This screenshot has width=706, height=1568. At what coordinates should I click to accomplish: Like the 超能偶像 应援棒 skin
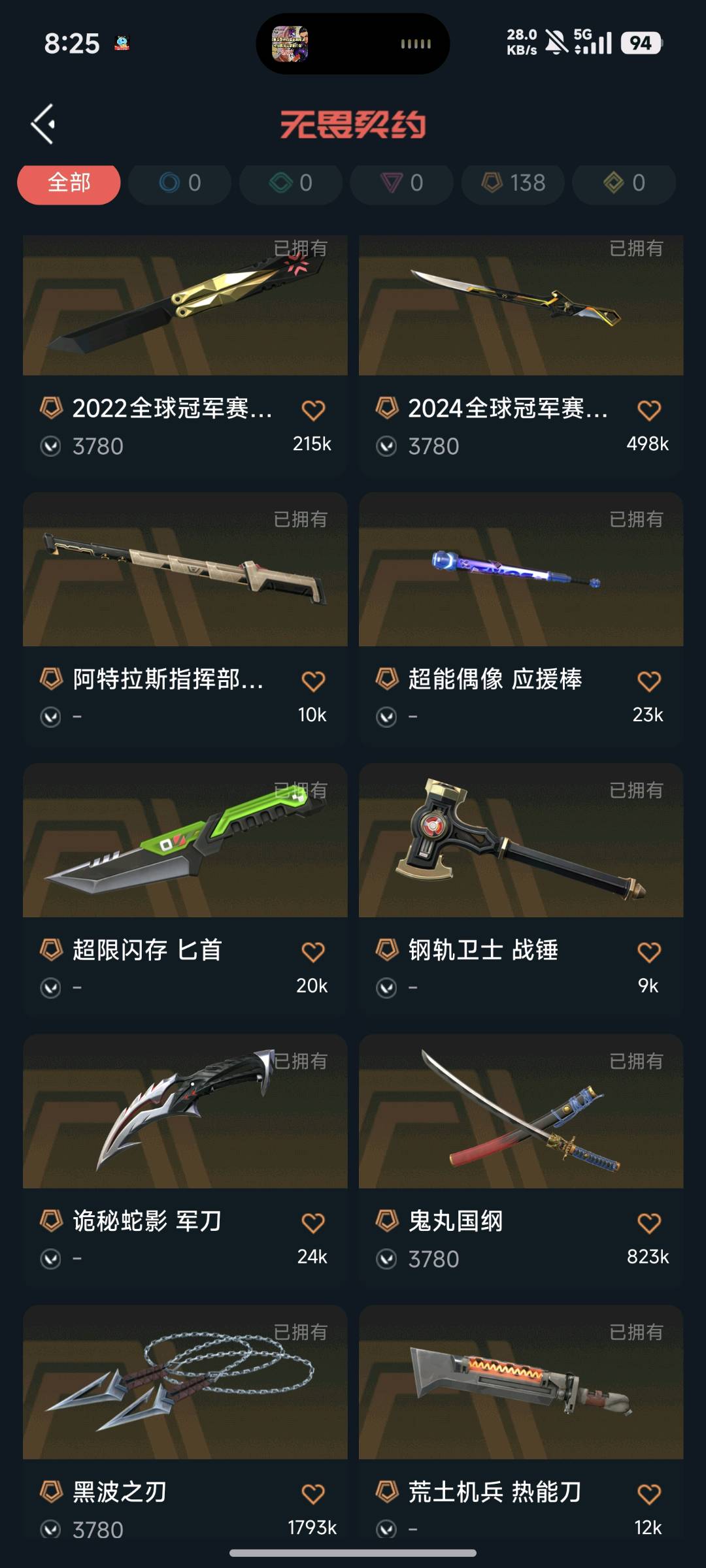tap(648, 681)
